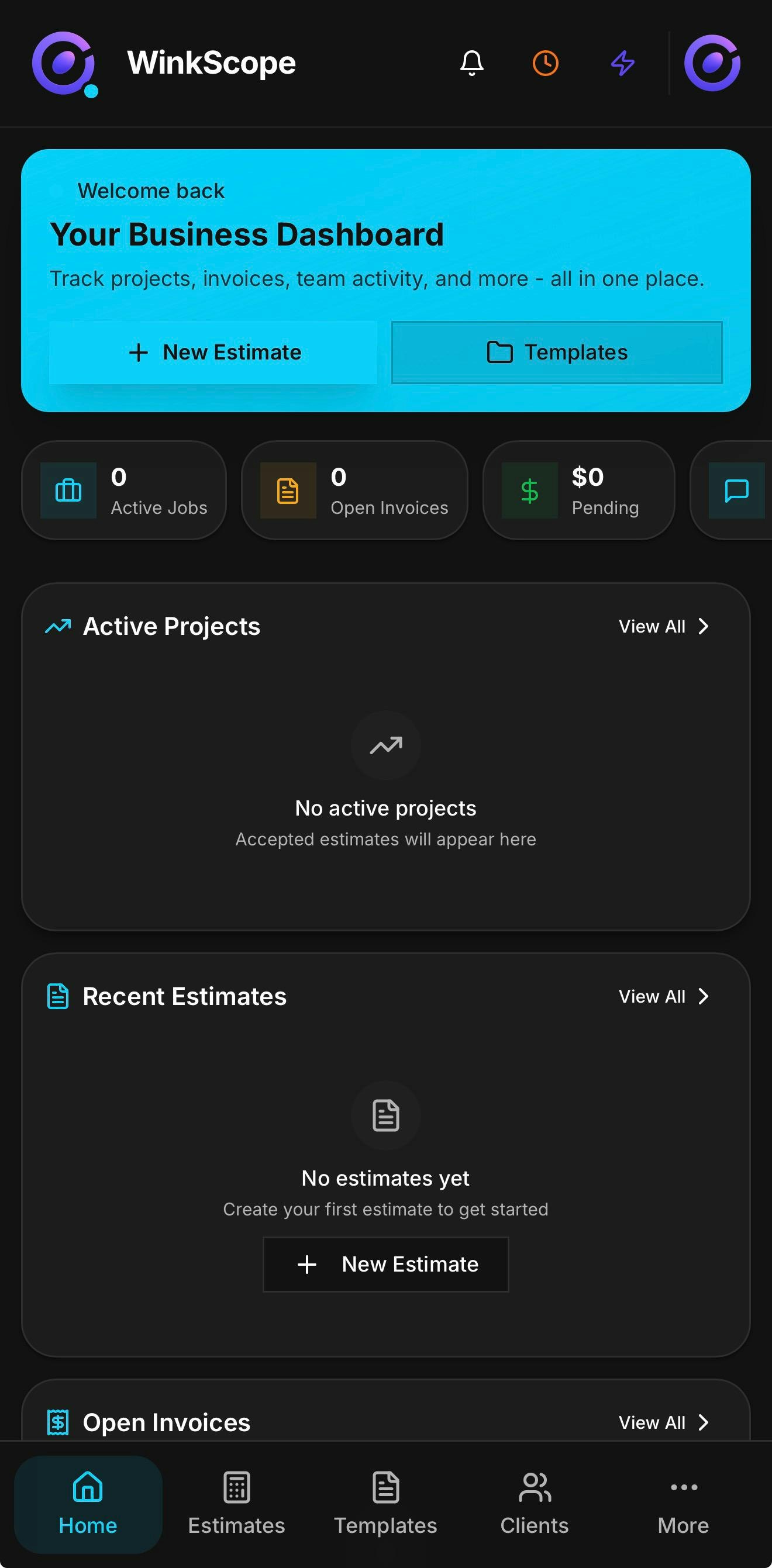View all Recent Estimates

664,996
